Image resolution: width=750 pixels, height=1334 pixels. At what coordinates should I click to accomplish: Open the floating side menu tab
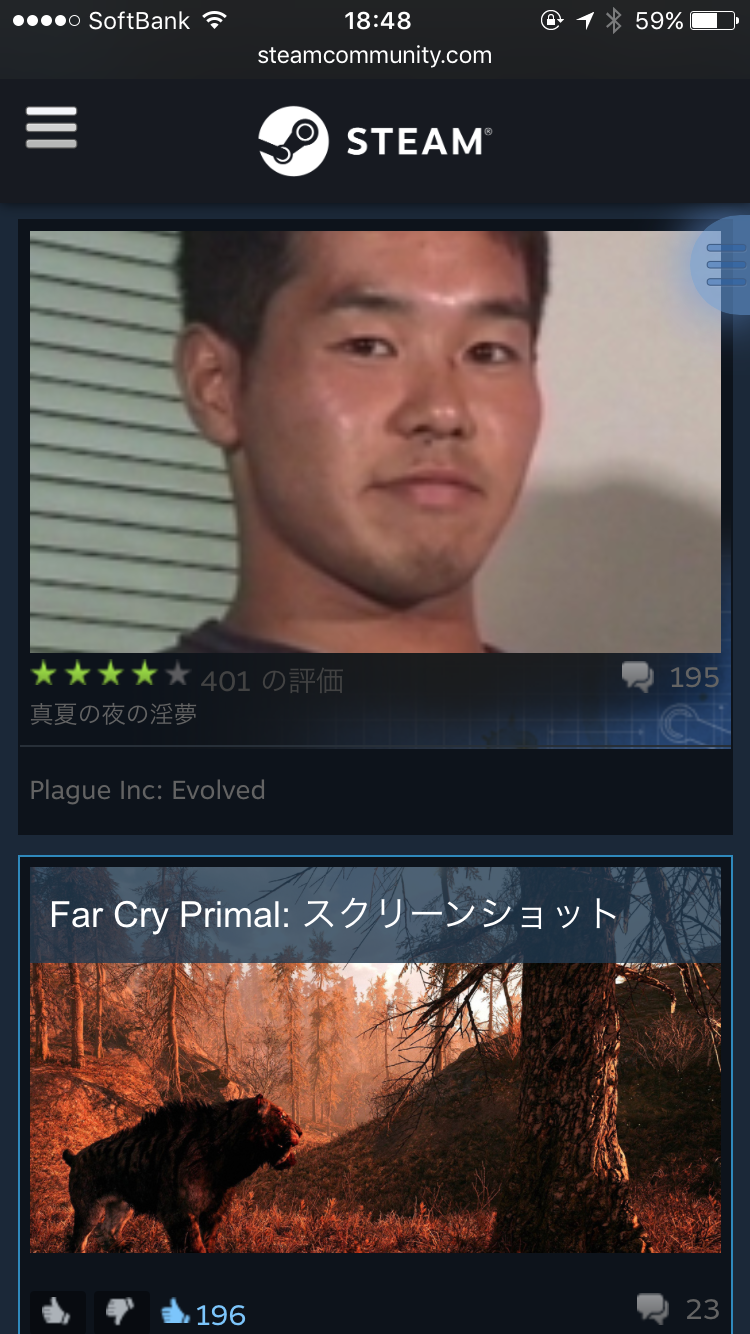[724, 264]
